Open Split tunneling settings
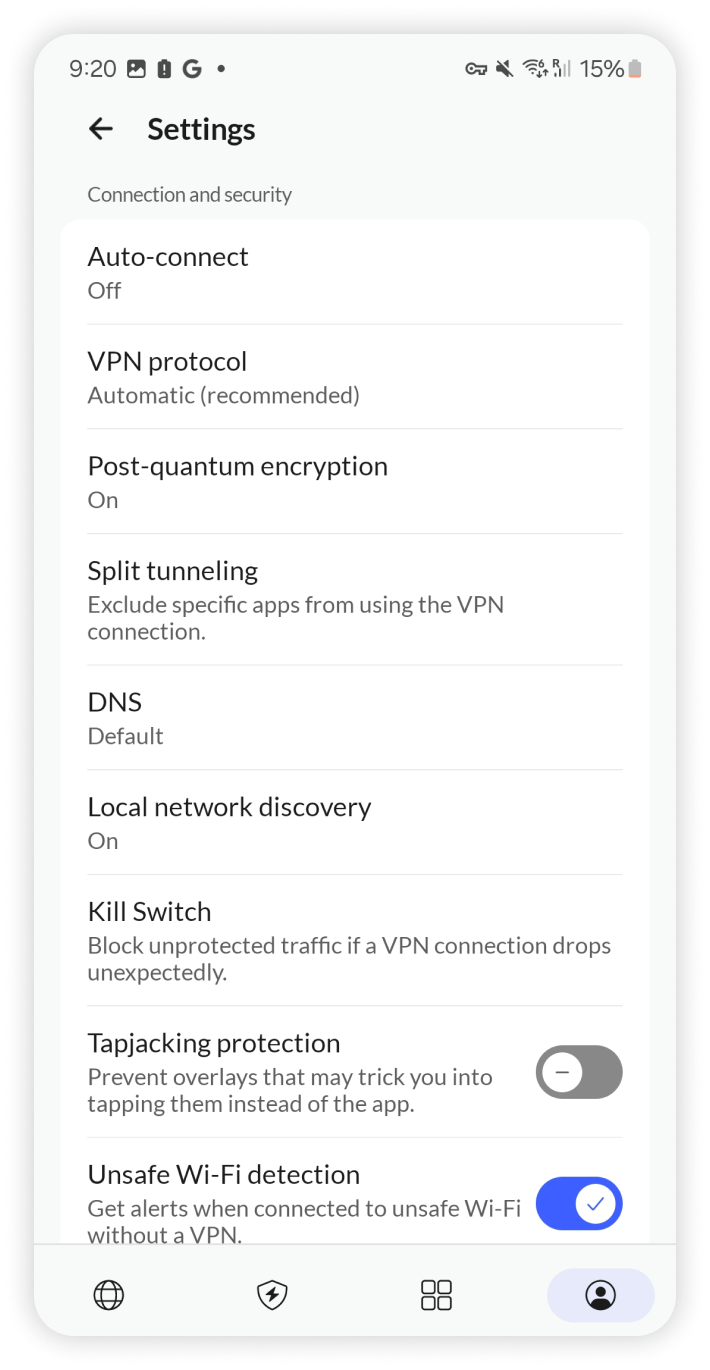The image size is (710, 1370). [x=354, y=600]
